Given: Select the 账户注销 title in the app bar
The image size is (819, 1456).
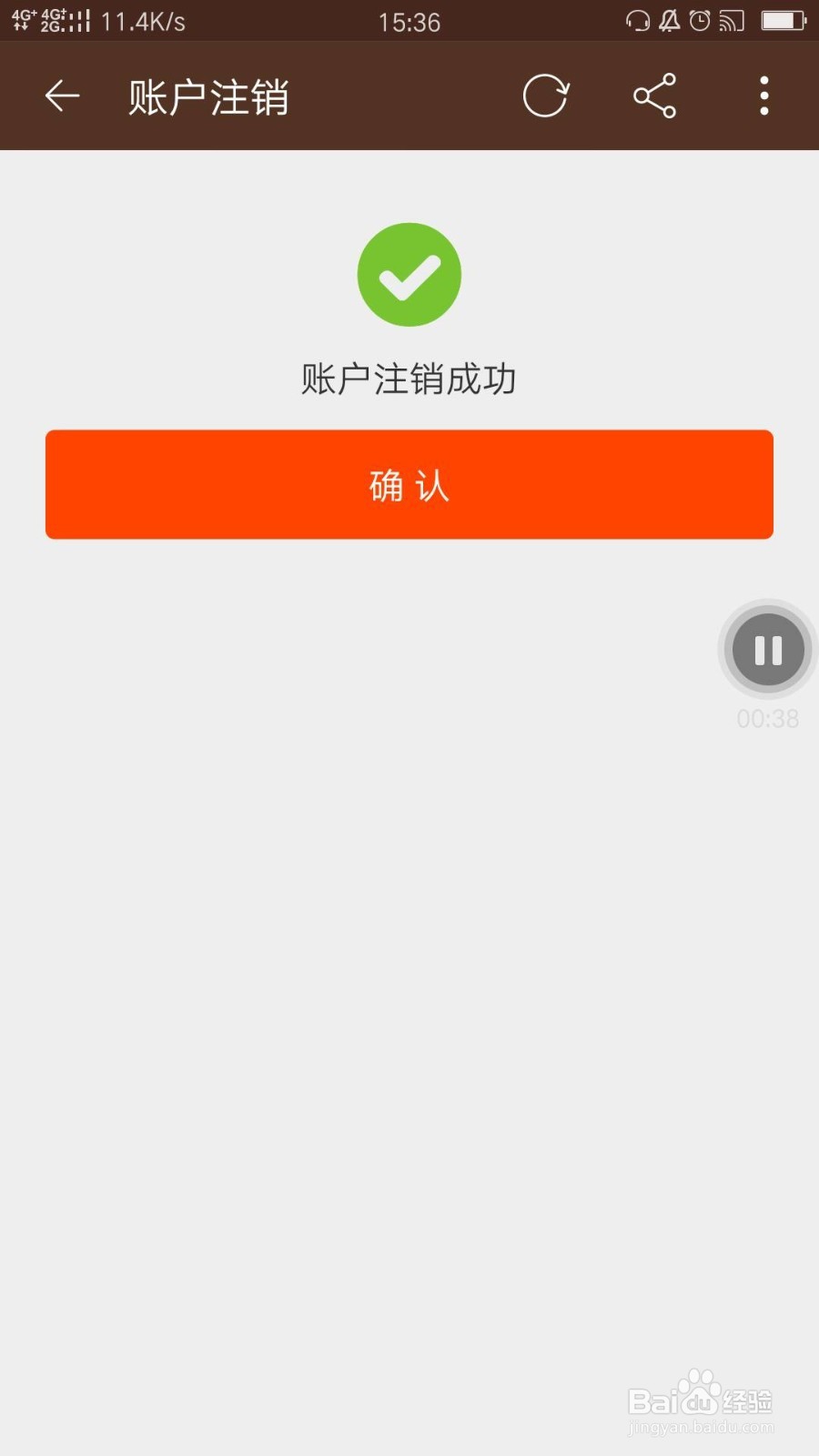Looking at the screenshot, I should point(207,96).
